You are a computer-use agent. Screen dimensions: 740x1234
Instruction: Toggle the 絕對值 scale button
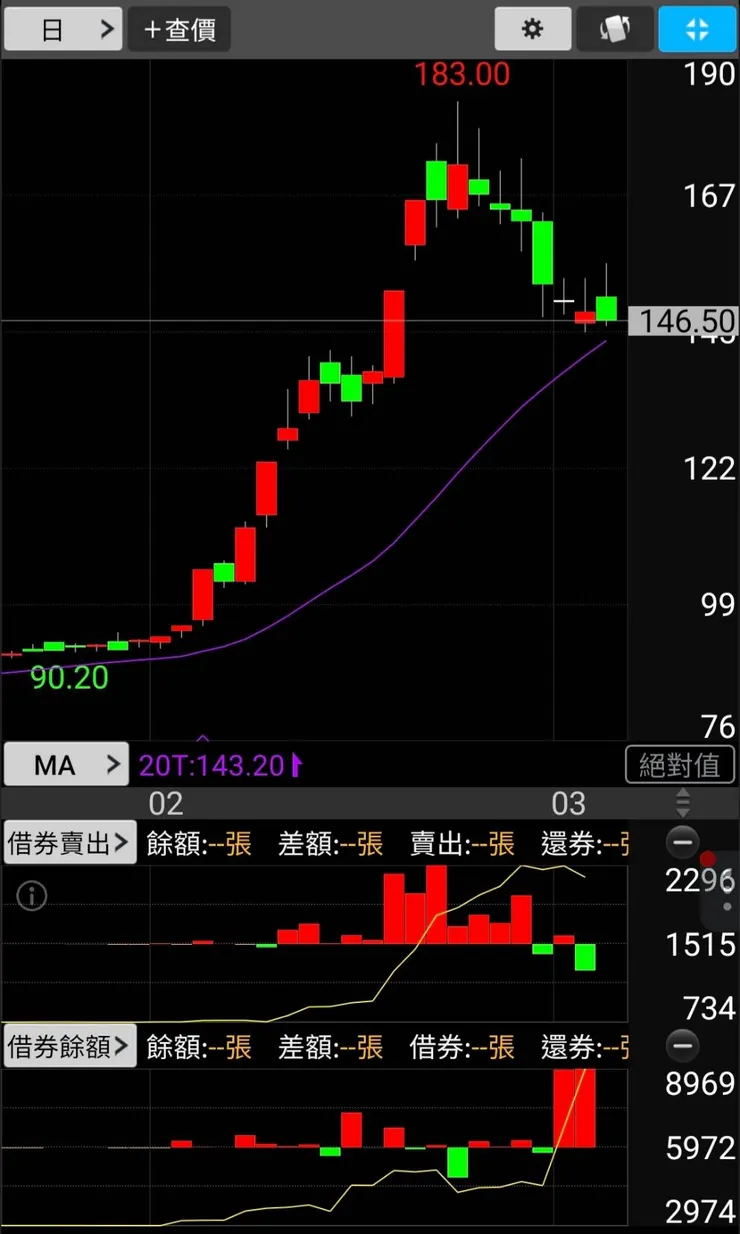click(x=680, y=766)
